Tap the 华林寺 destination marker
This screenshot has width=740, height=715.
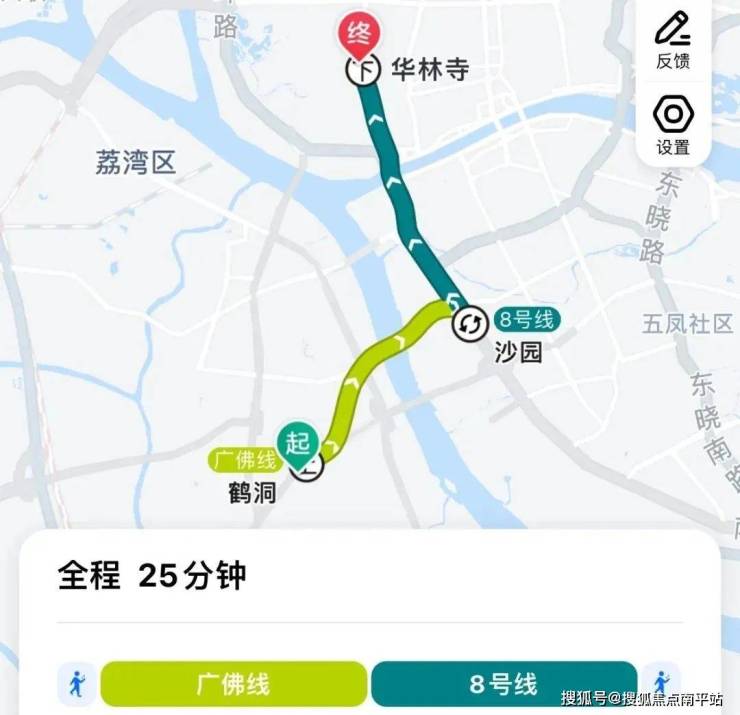[361, 69]
